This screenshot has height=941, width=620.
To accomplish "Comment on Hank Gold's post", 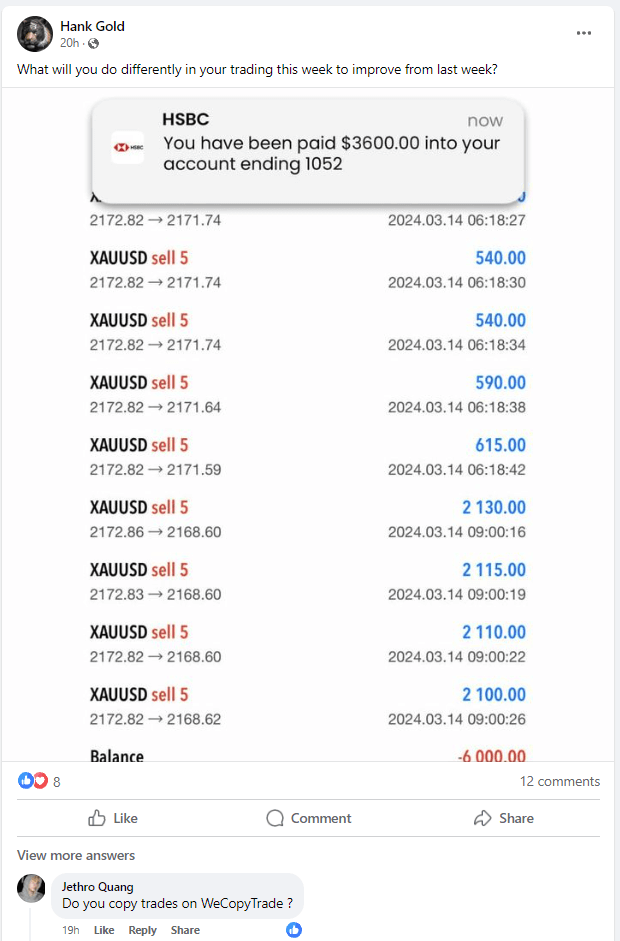I will tap(309, 818).
